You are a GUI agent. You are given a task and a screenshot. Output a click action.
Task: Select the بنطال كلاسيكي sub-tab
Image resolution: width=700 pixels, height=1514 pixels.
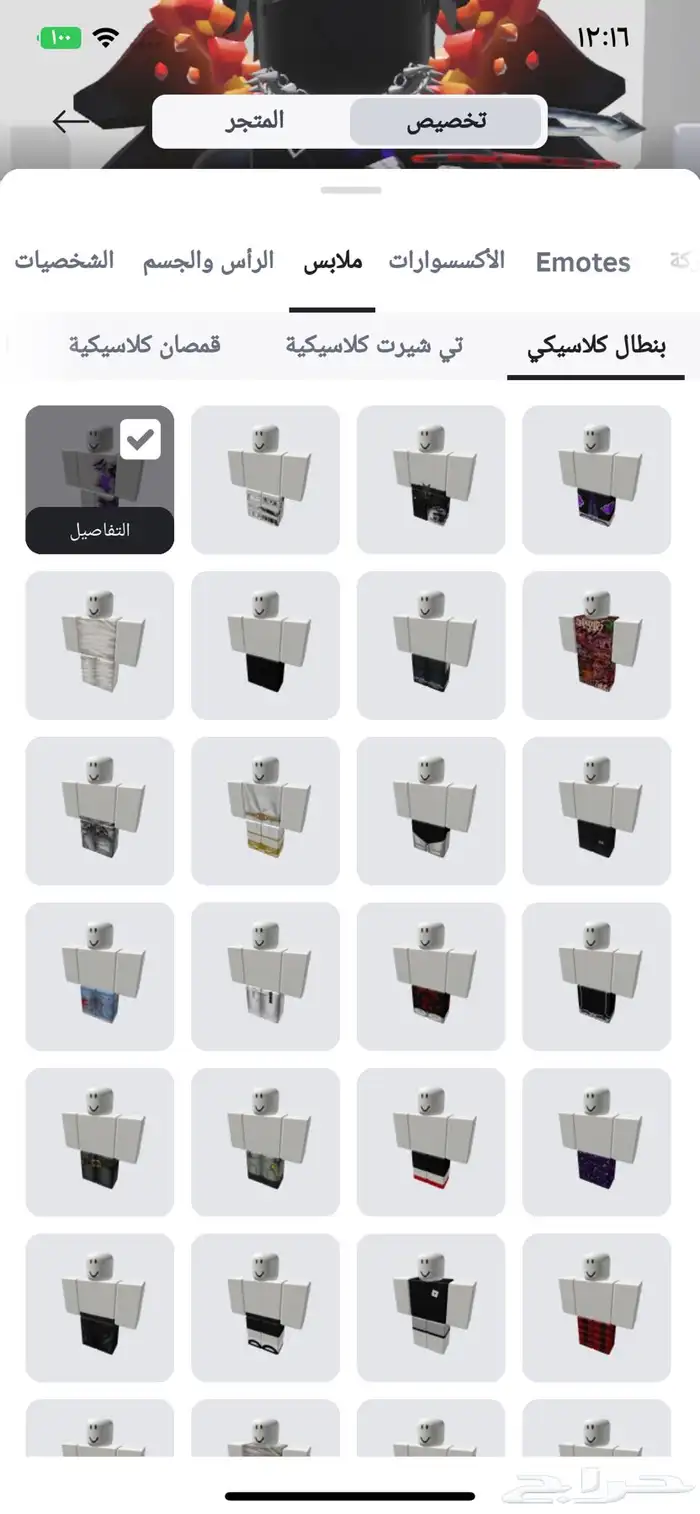[x=597, y=346]
